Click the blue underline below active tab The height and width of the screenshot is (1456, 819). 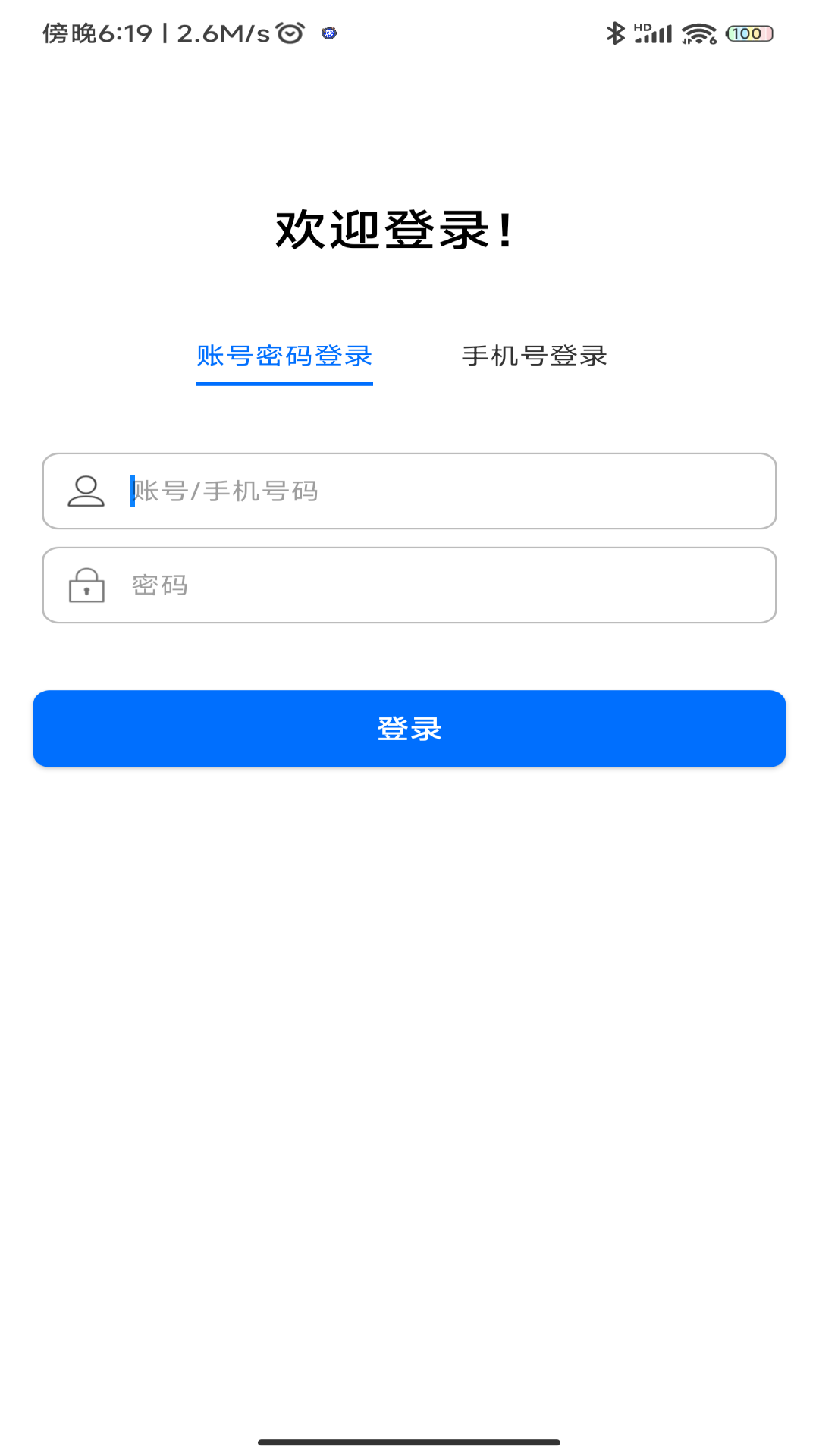[284, 385]
